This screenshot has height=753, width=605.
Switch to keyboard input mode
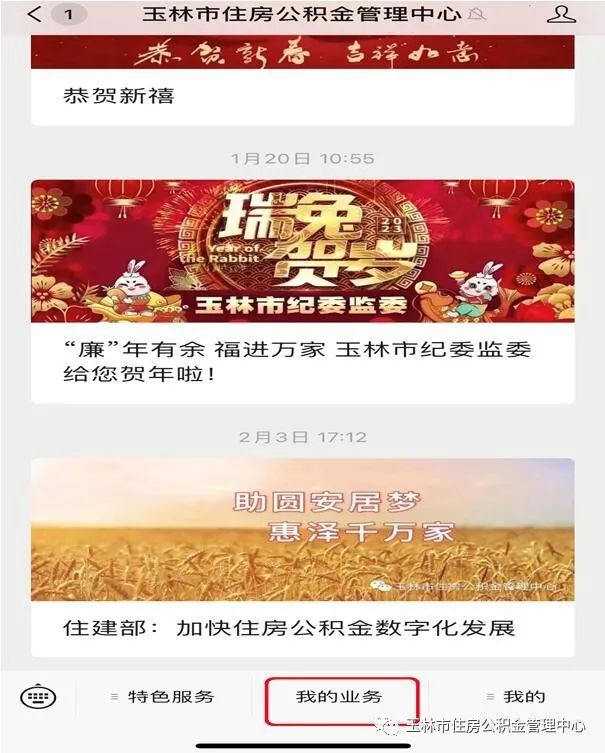pyautogui.click(x=38, y=697)
